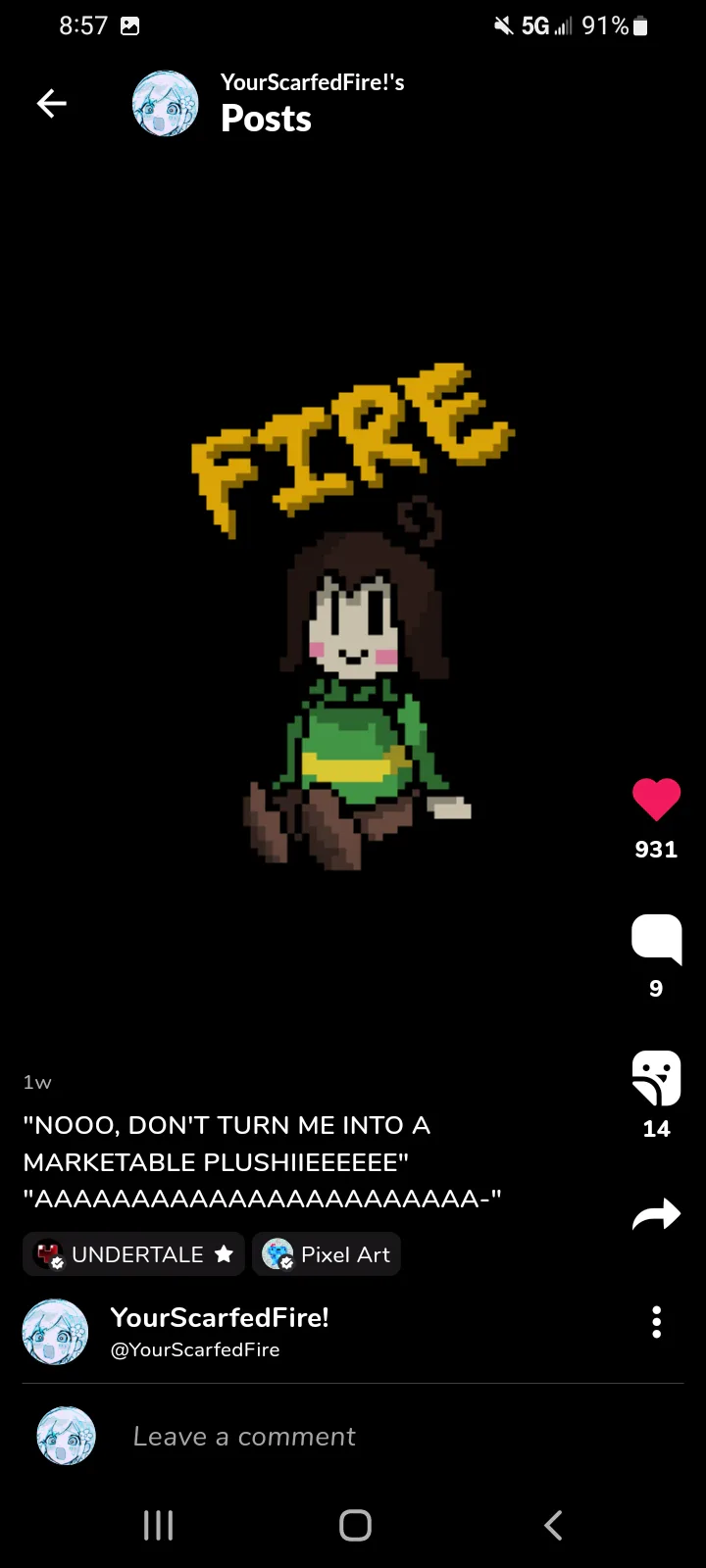View the FIRE pixel art image fullscreen
This screenshot has height=1568, width=706.
pyautogui.click(x=353, y=617)
